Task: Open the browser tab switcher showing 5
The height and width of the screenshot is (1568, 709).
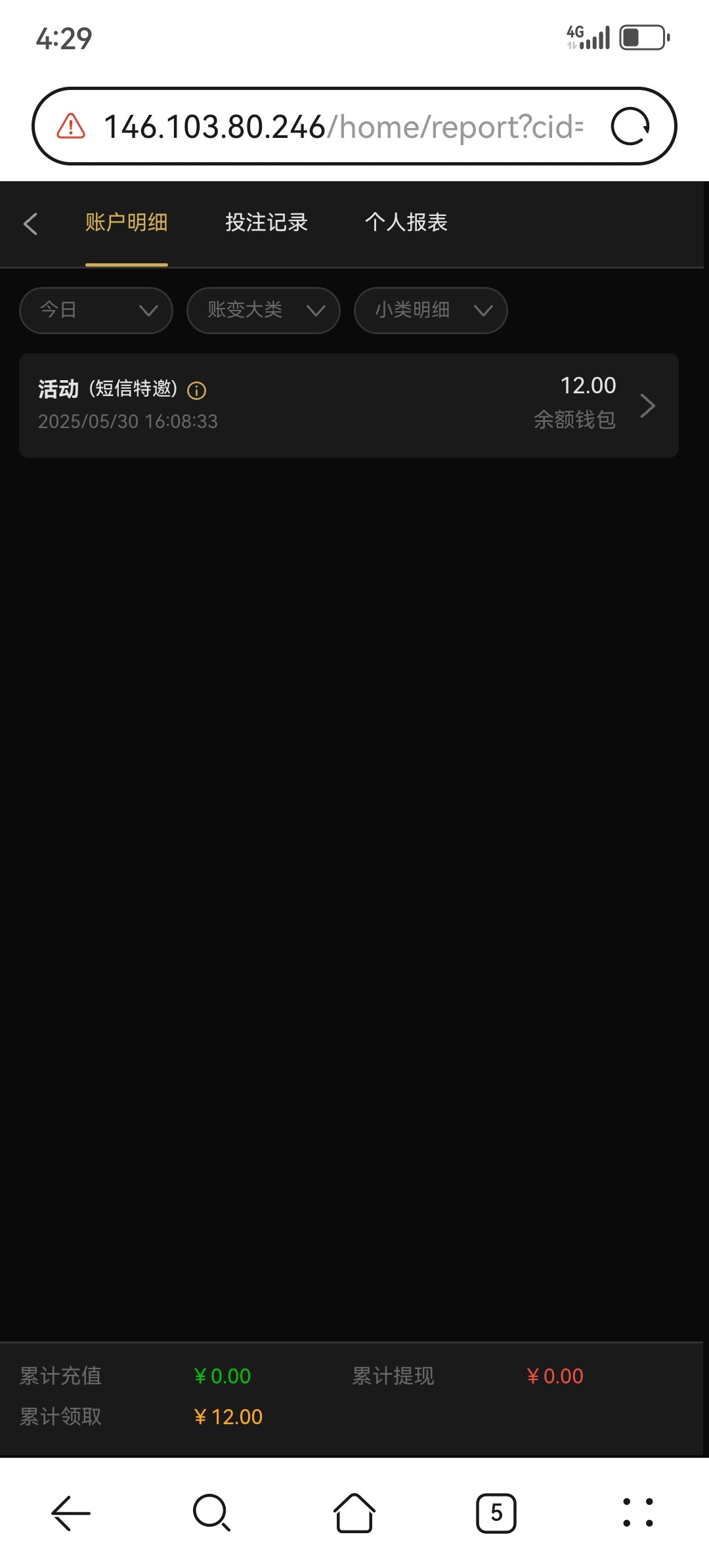Action: [x=496, y=1513]
